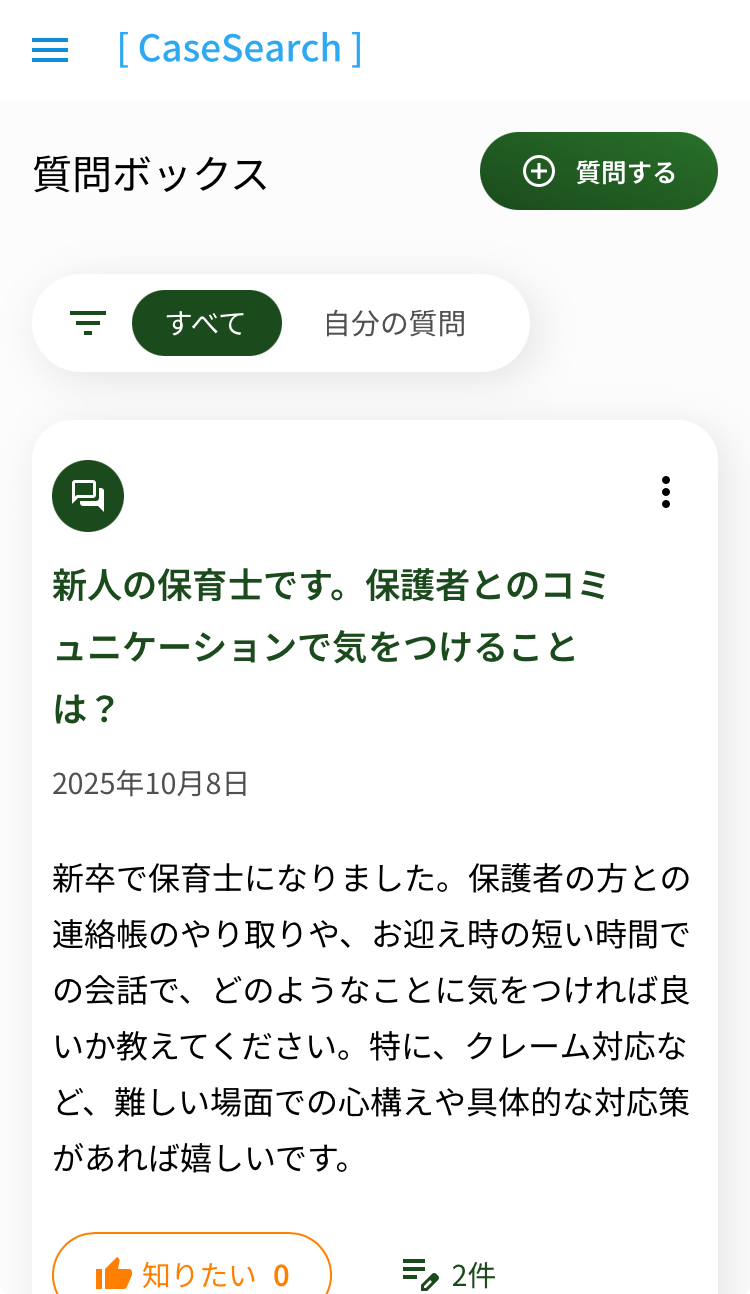The width and height of the screenshot is (750, 1294).
Task: Tap the circled plus inside the green button
Action: 540,171
